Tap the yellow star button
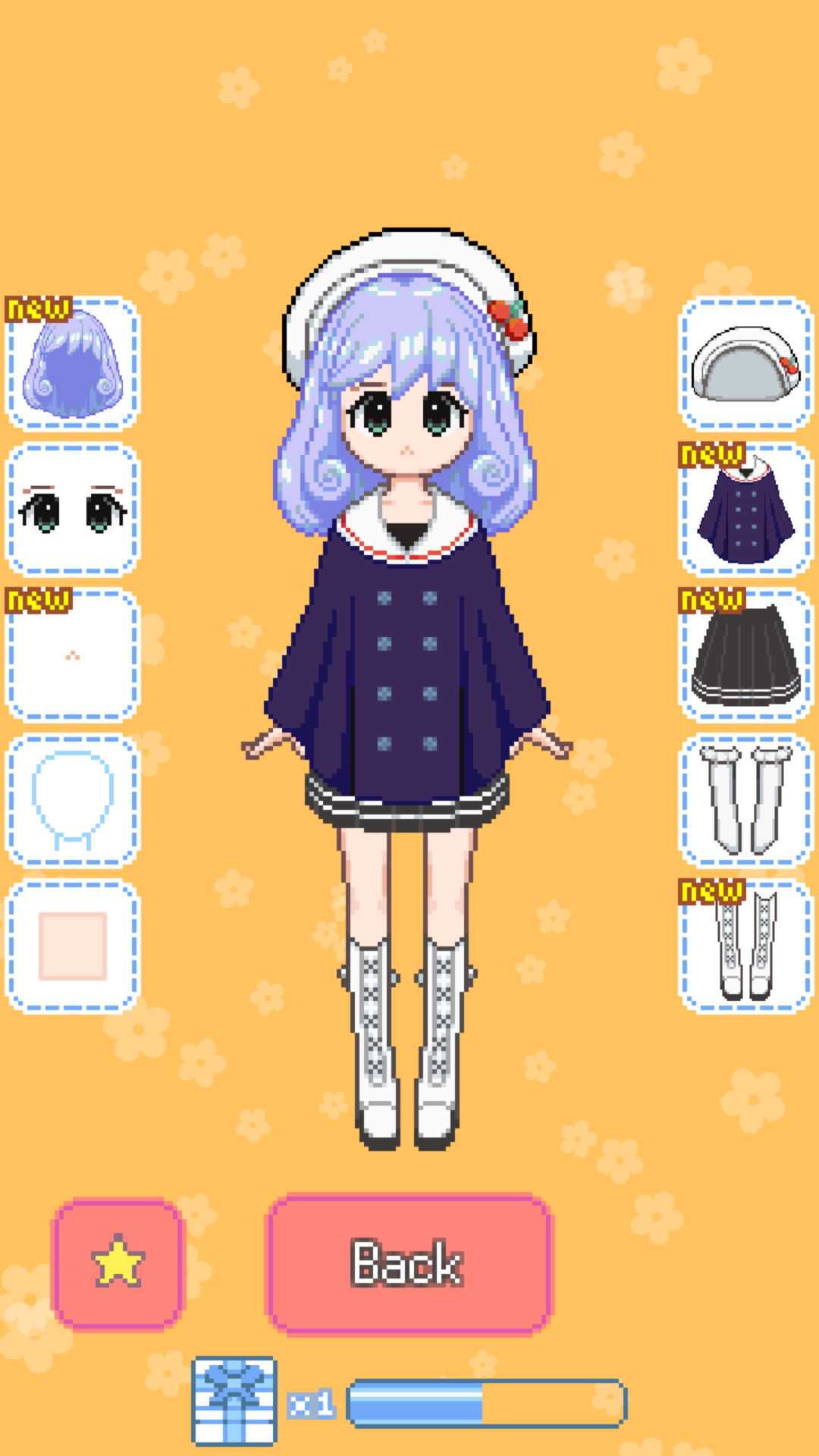The height and width of the screenshot is (1456, 819). [x=118, y=1263]
